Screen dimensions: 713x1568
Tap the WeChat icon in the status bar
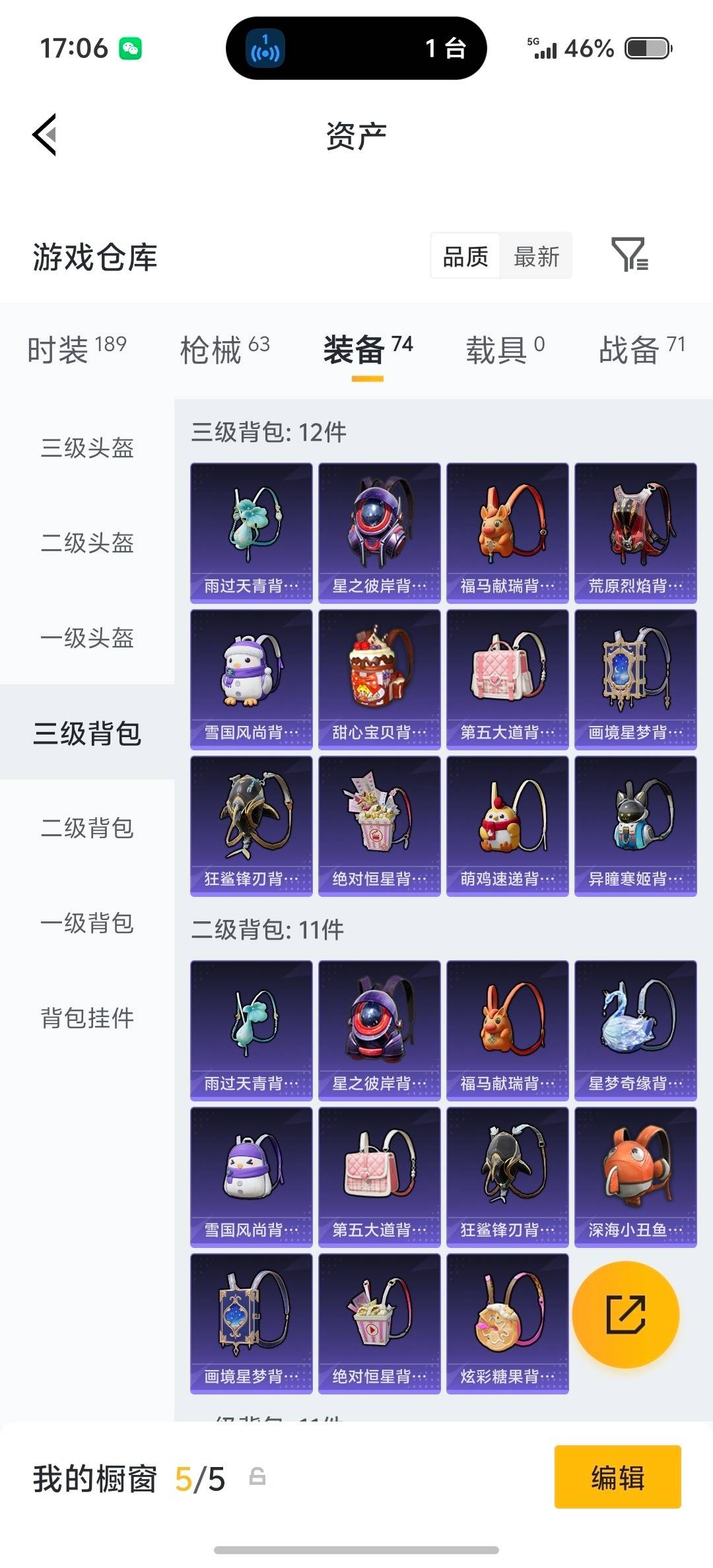point(131,48)
